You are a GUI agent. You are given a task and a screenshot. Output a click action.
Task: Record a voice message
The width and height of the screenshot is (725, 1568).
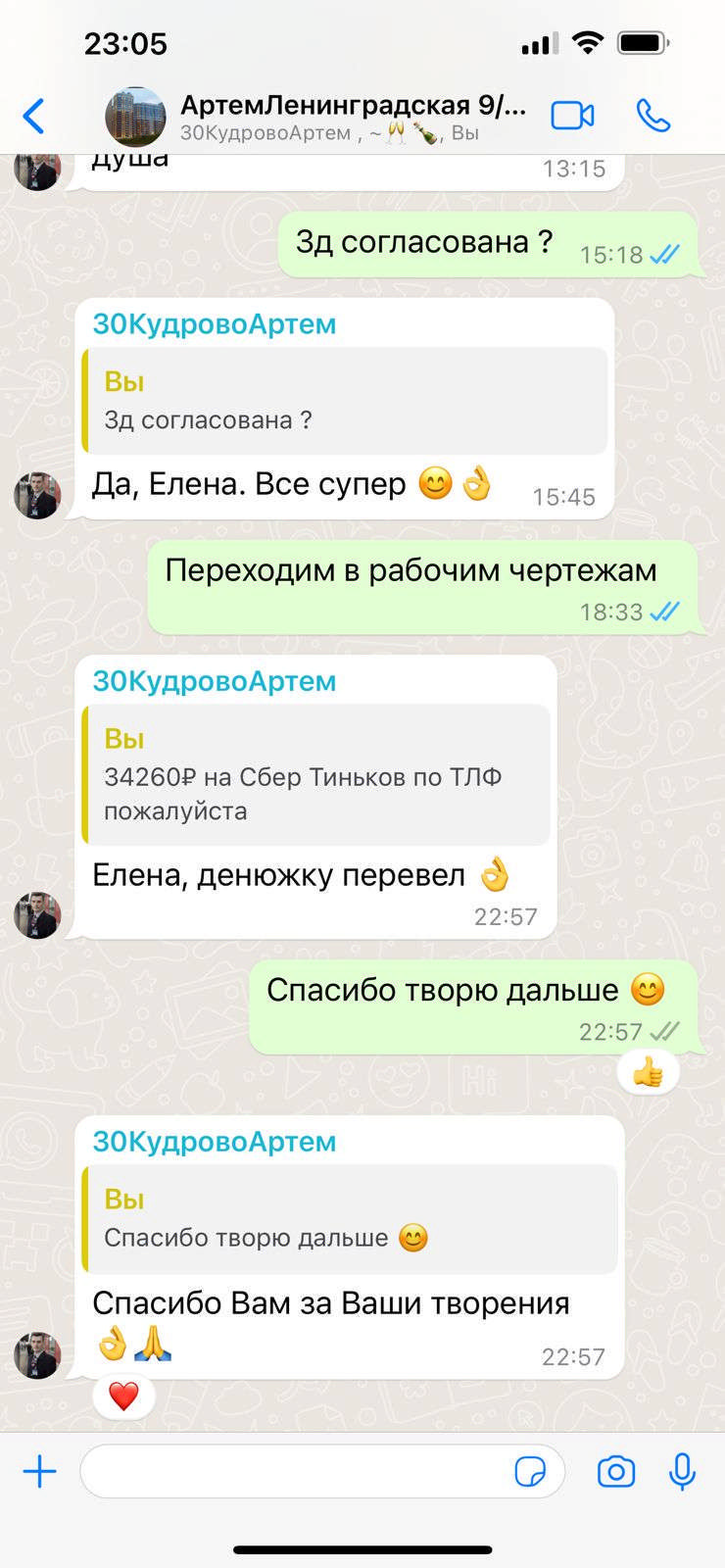coord(682,1471)
